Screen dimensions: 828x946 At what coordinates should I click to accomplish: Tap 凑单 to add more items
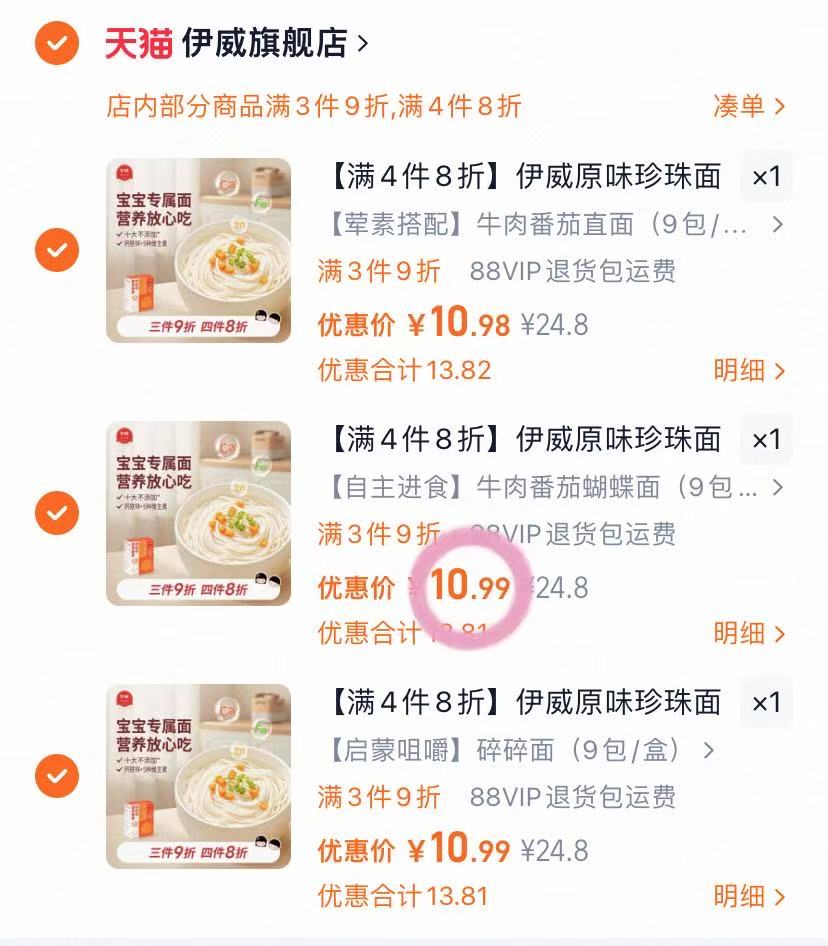(748, 106)
